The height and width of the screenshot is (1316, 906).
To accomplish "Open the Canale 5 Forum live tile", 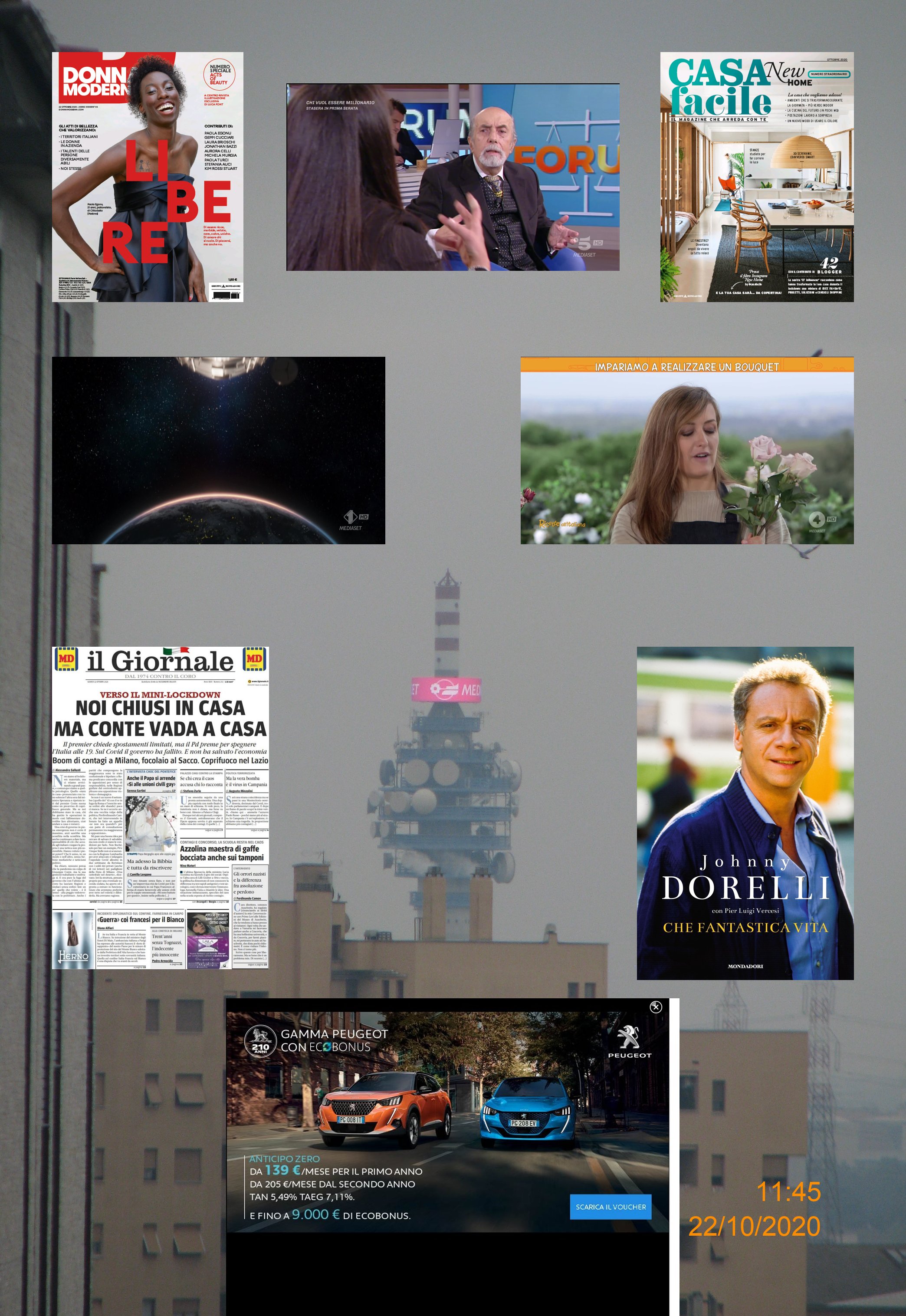I will [453, 177].
